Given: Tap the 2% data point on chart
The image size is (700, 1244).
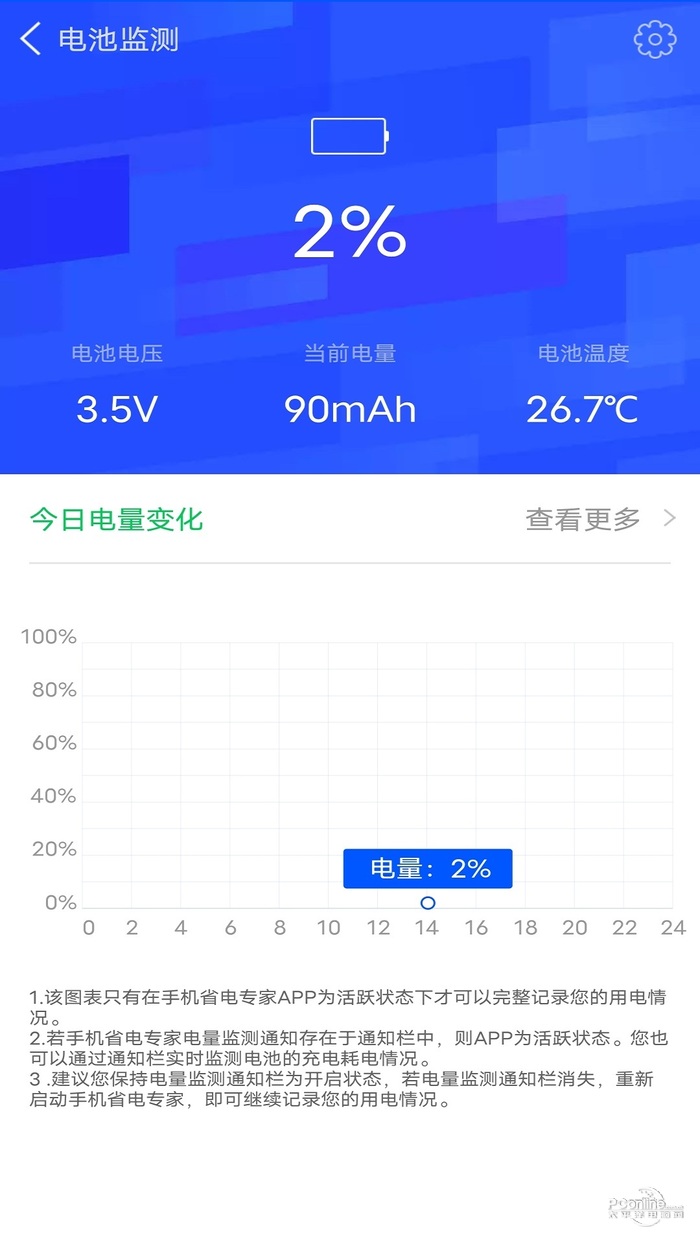Looking at the screenshot, I should click(428, 903).
